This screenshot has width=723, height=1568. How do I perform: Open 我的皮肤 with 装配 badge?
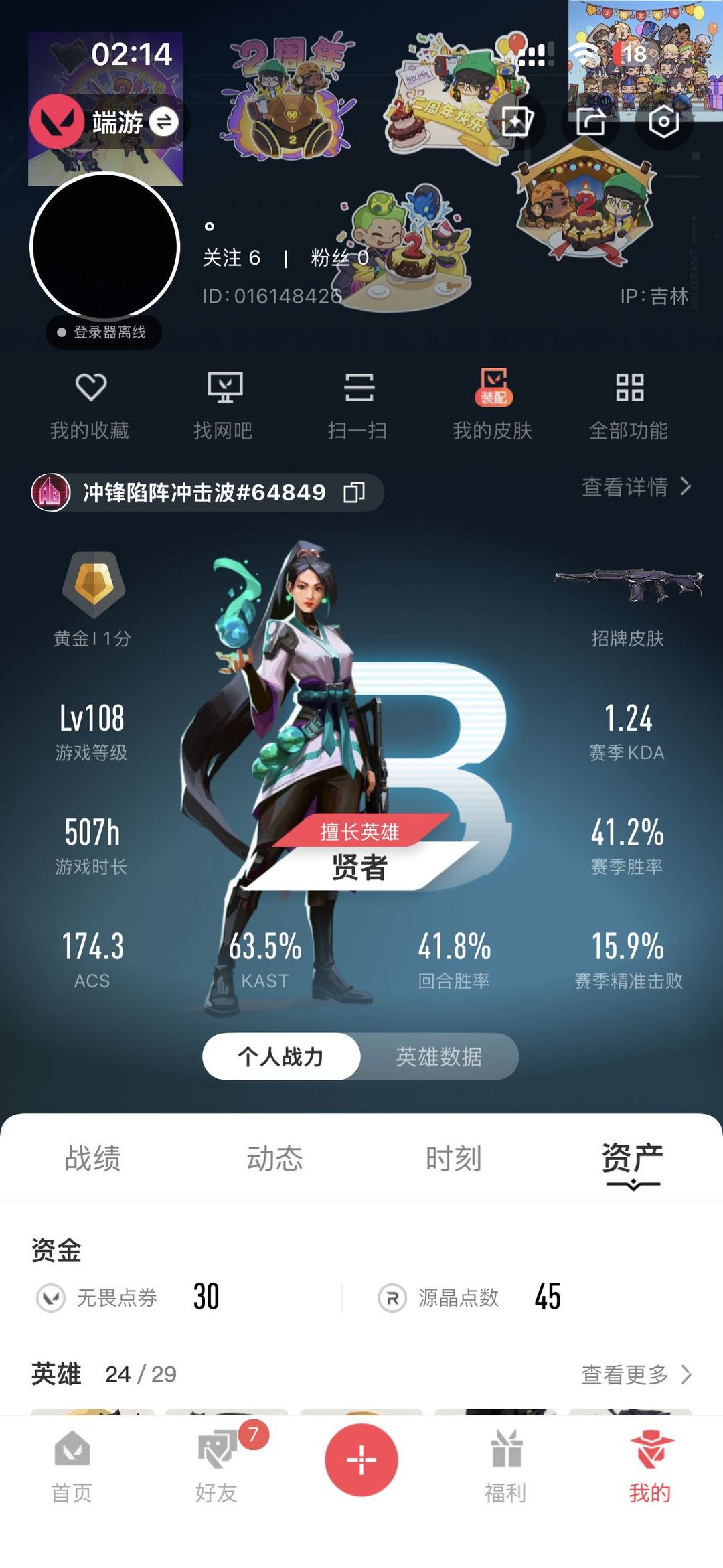(x=493, y=402)
